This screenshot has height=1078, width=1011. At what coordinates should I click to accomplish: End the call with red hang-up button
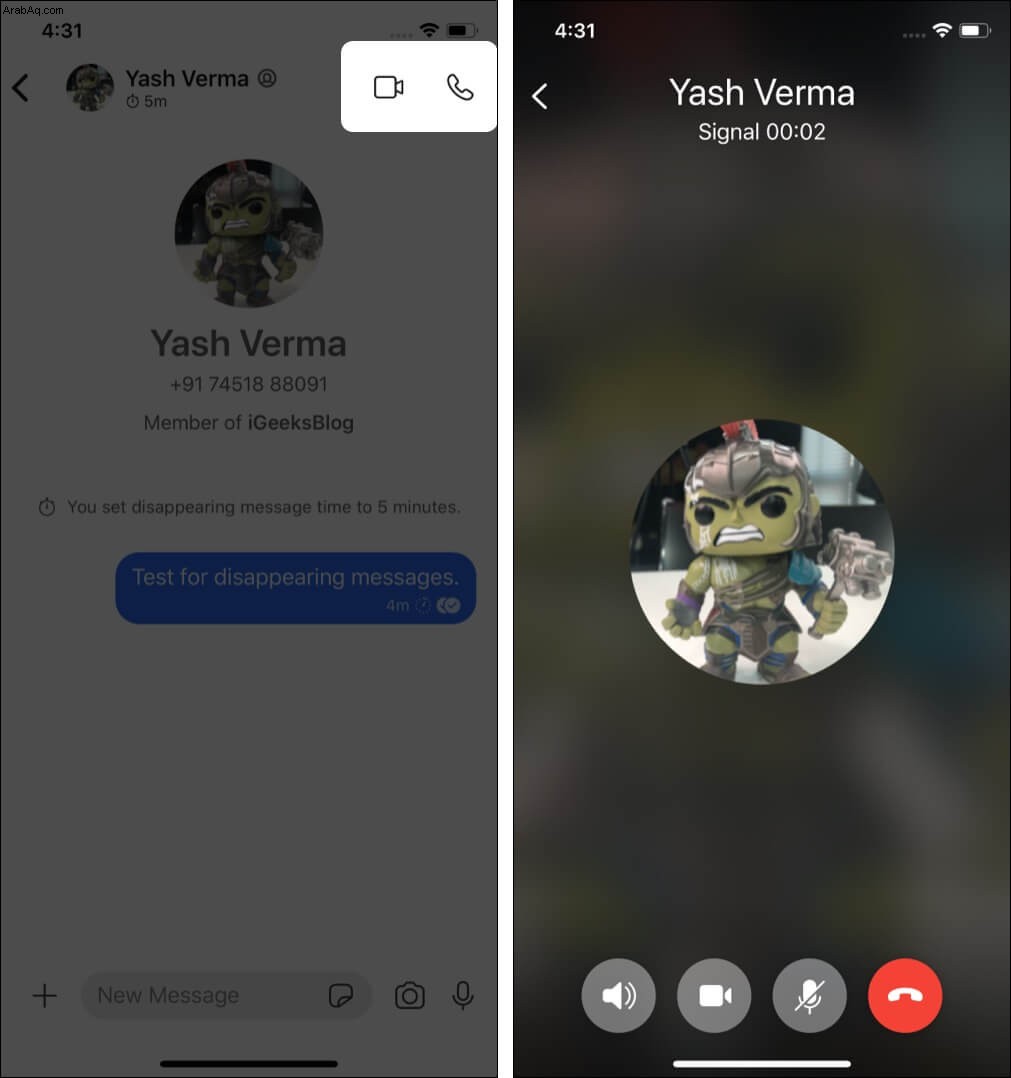[905, 996]
